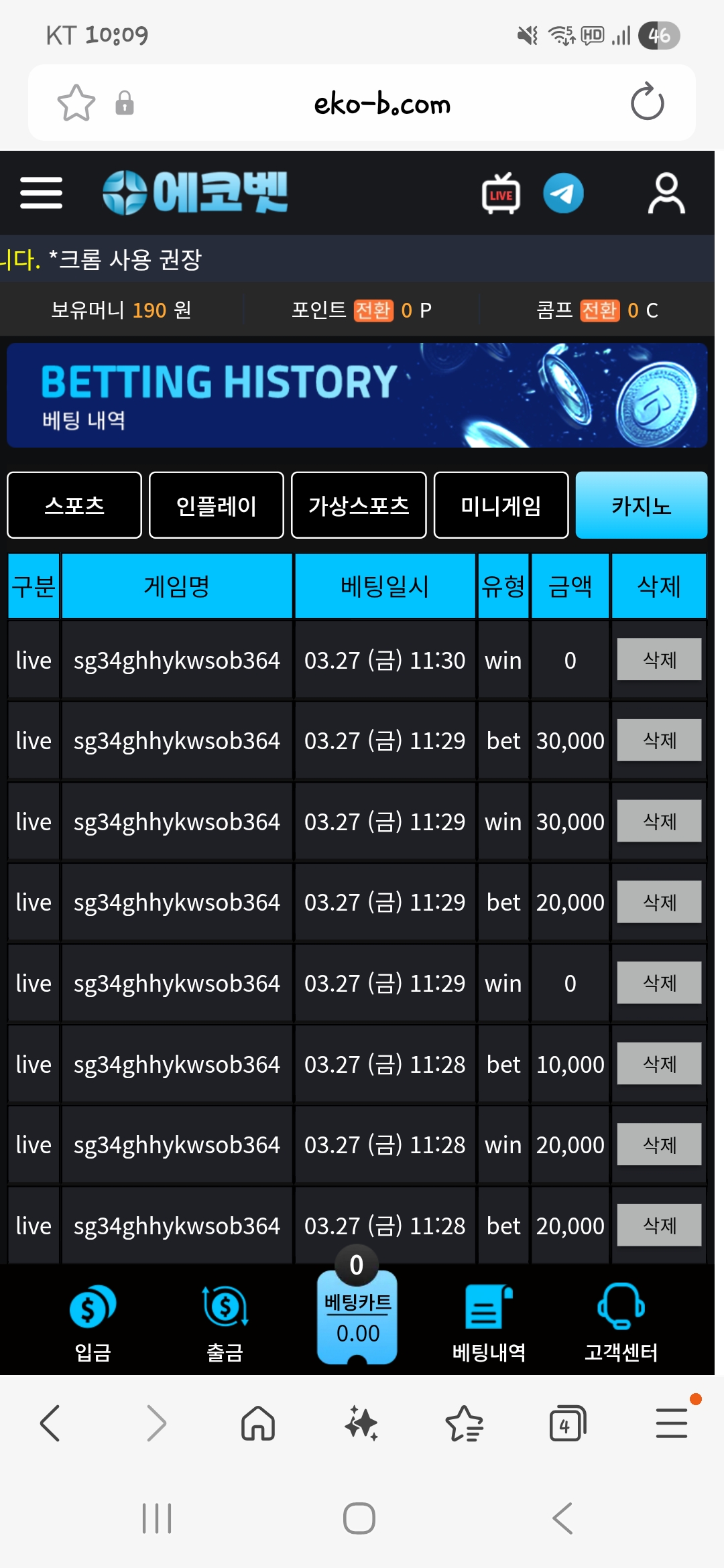The width and height of the screenshot is (724, 1568).
Task: Bookmark this page with the star
Action: (x=76, y=103)
